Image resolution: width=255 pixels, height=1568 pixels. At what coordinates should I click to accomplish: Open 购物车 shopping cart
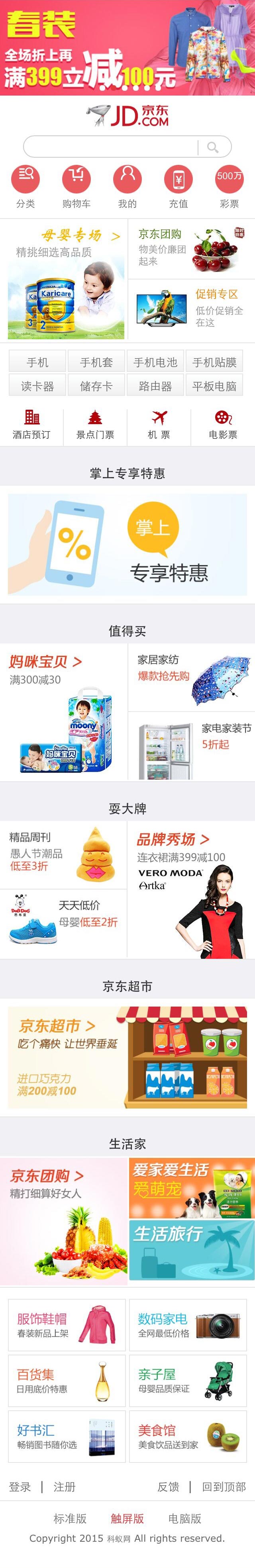[x=76, y=186]
